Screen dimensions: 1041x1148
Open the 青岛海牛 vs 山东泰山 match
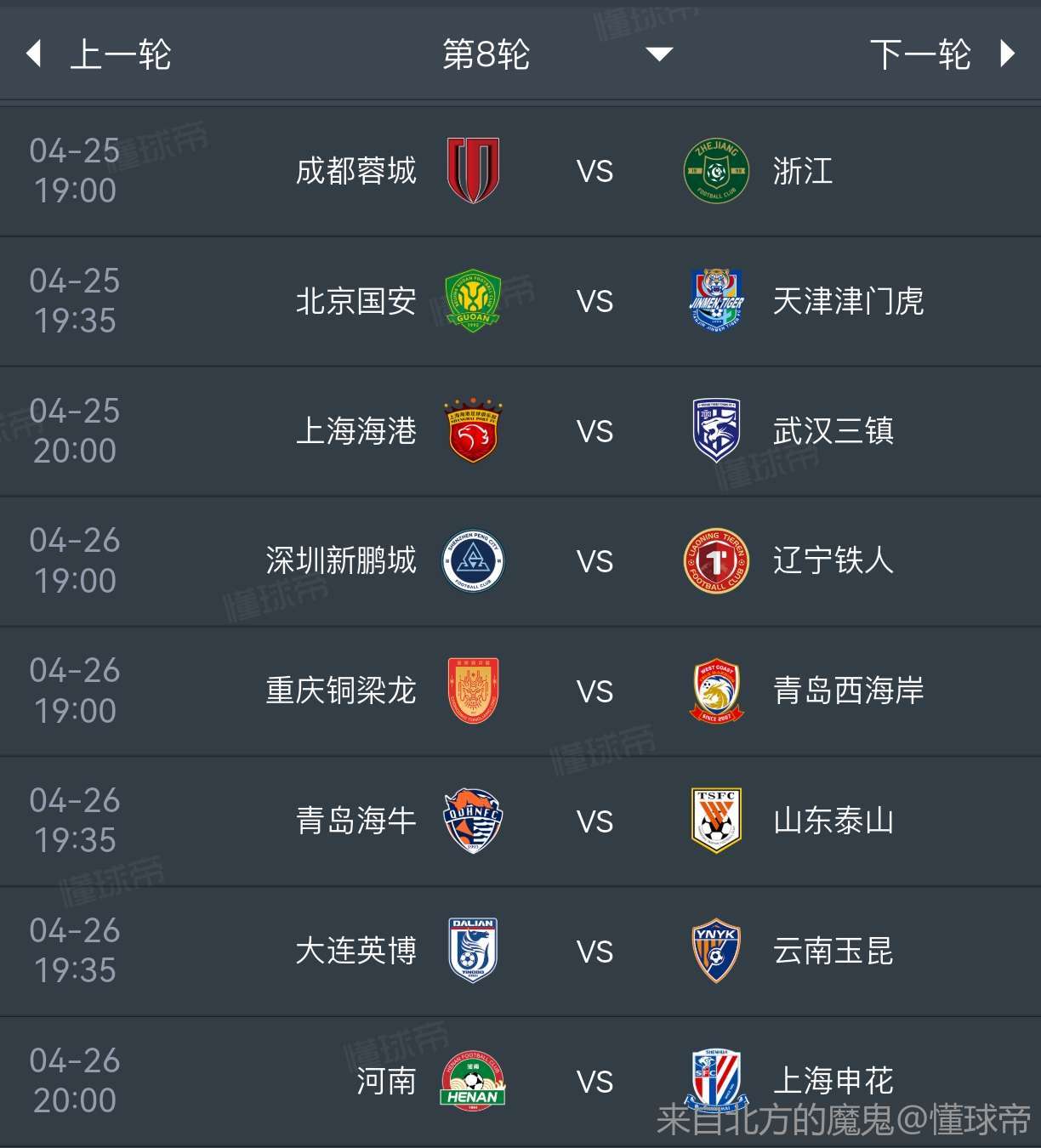(594, 821)
